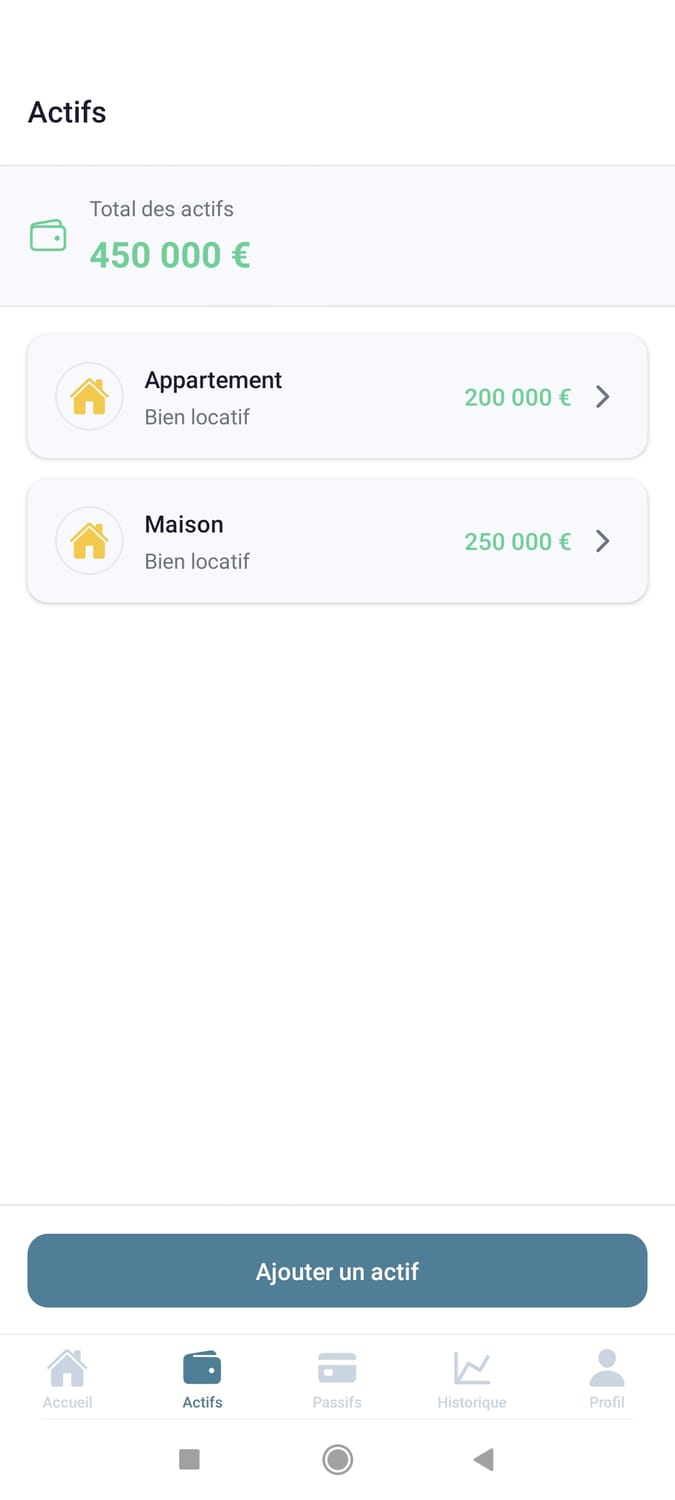Open the Historique tab
The height and width of the screenshot is (1500, 675).
click(472, 1379)
